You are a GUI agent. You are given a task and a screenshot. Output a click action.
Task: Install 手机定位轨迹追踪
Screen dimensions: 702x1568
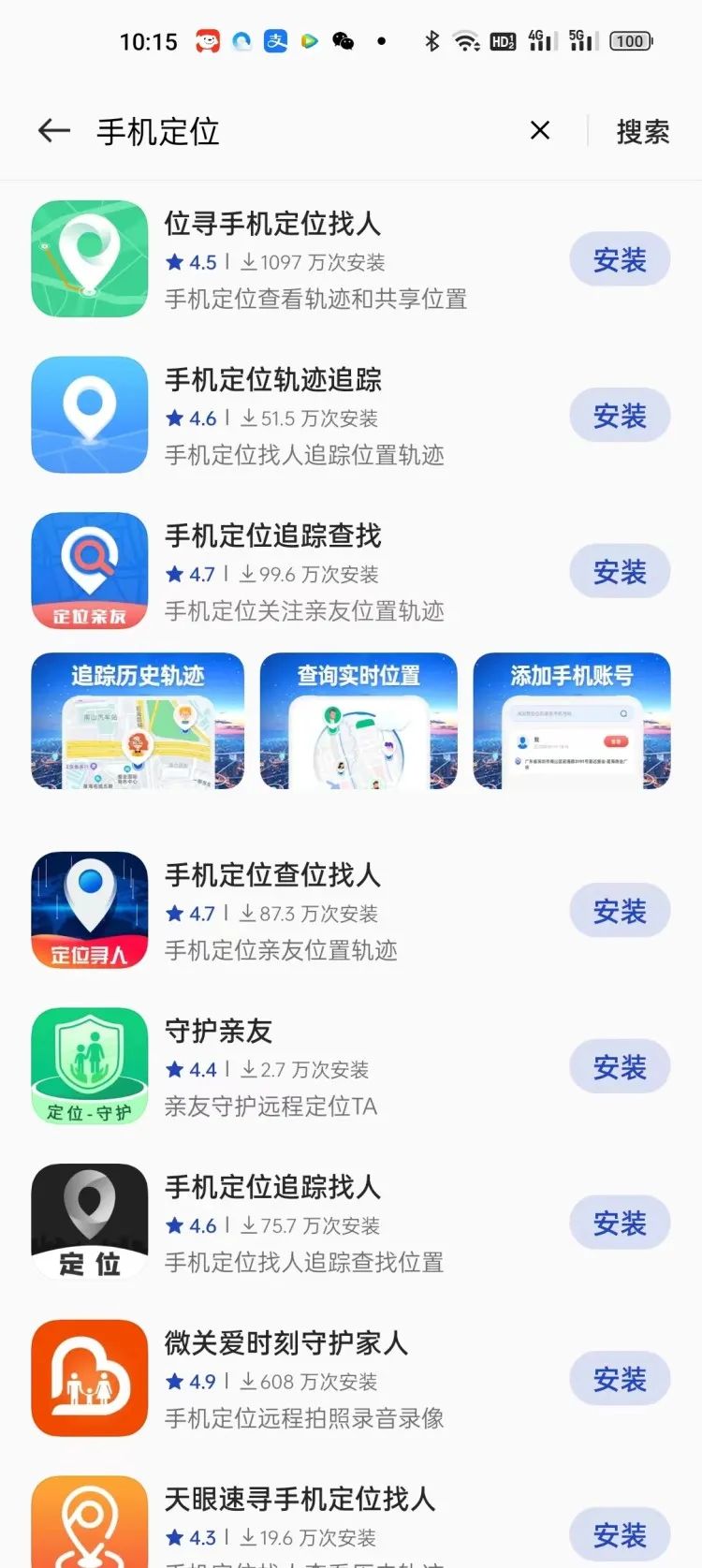point(619,416)
